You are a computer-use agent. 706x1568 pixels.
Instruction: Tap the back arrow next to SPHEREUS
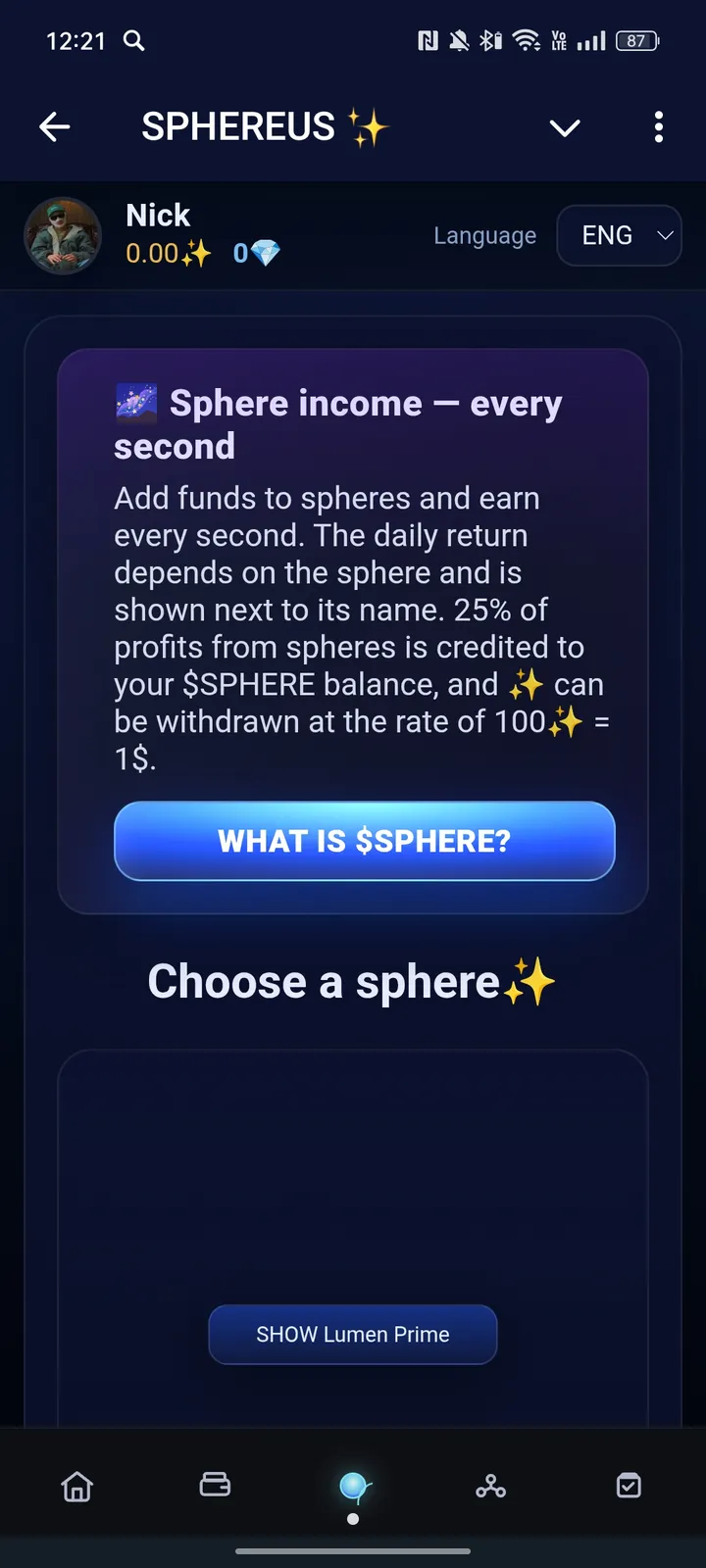55,126
